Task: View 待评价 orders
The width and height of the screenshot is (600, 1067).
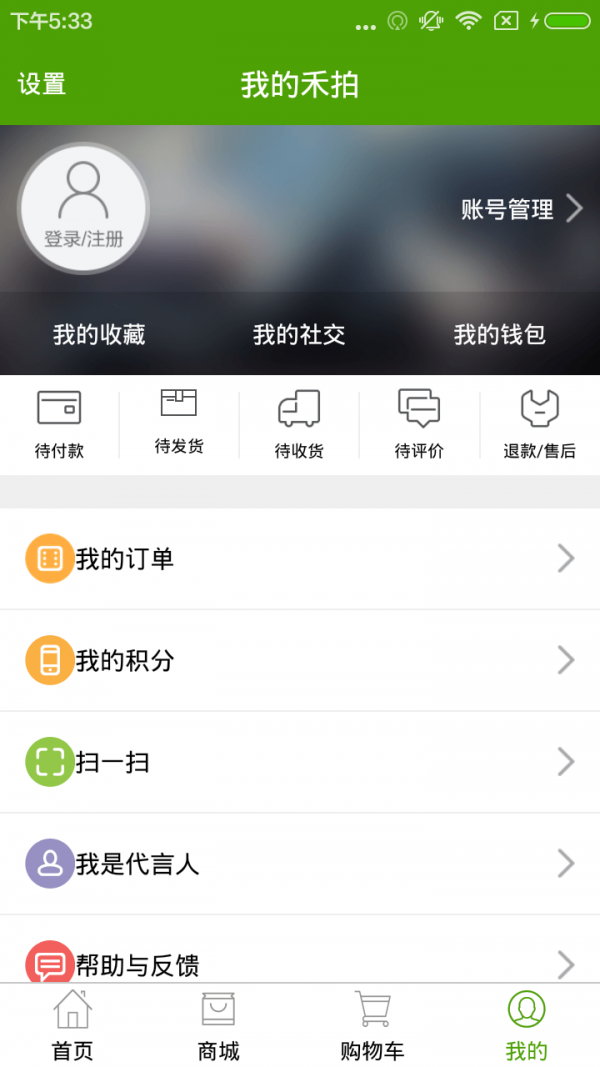Action: (x=419, y=425)
